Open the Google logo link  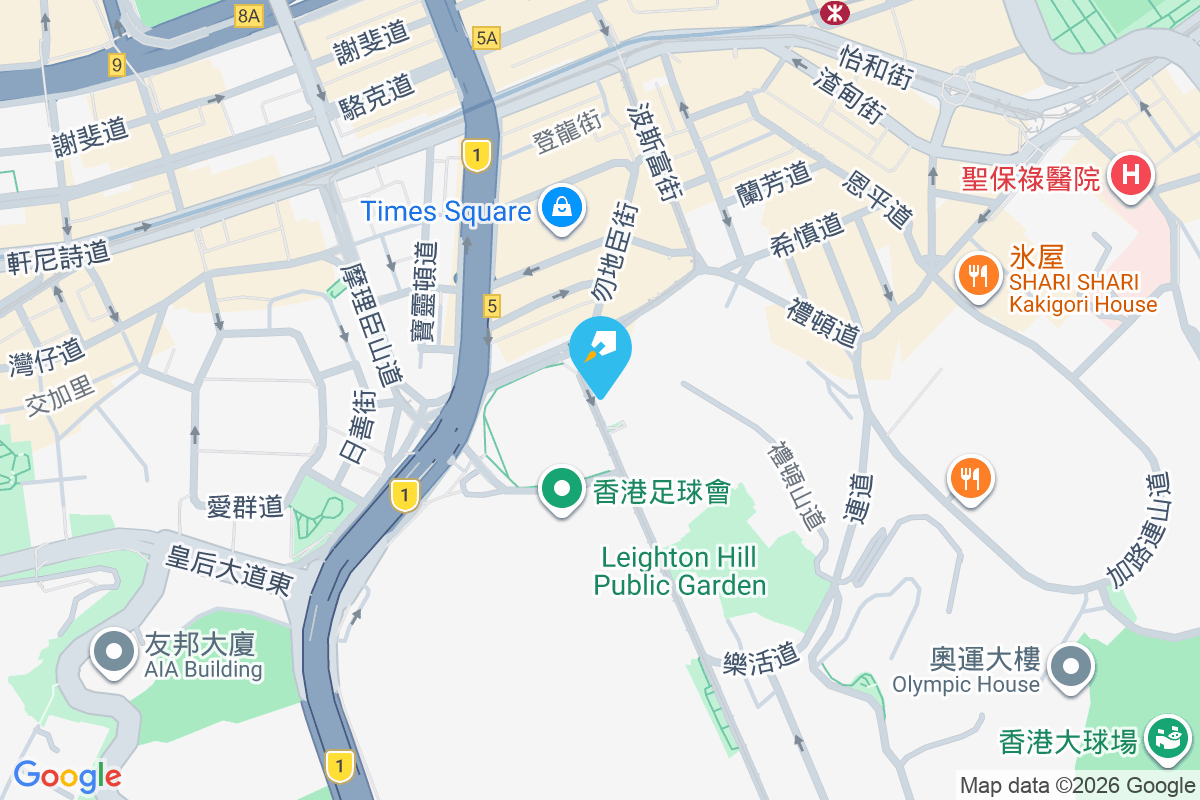point(67,775)
